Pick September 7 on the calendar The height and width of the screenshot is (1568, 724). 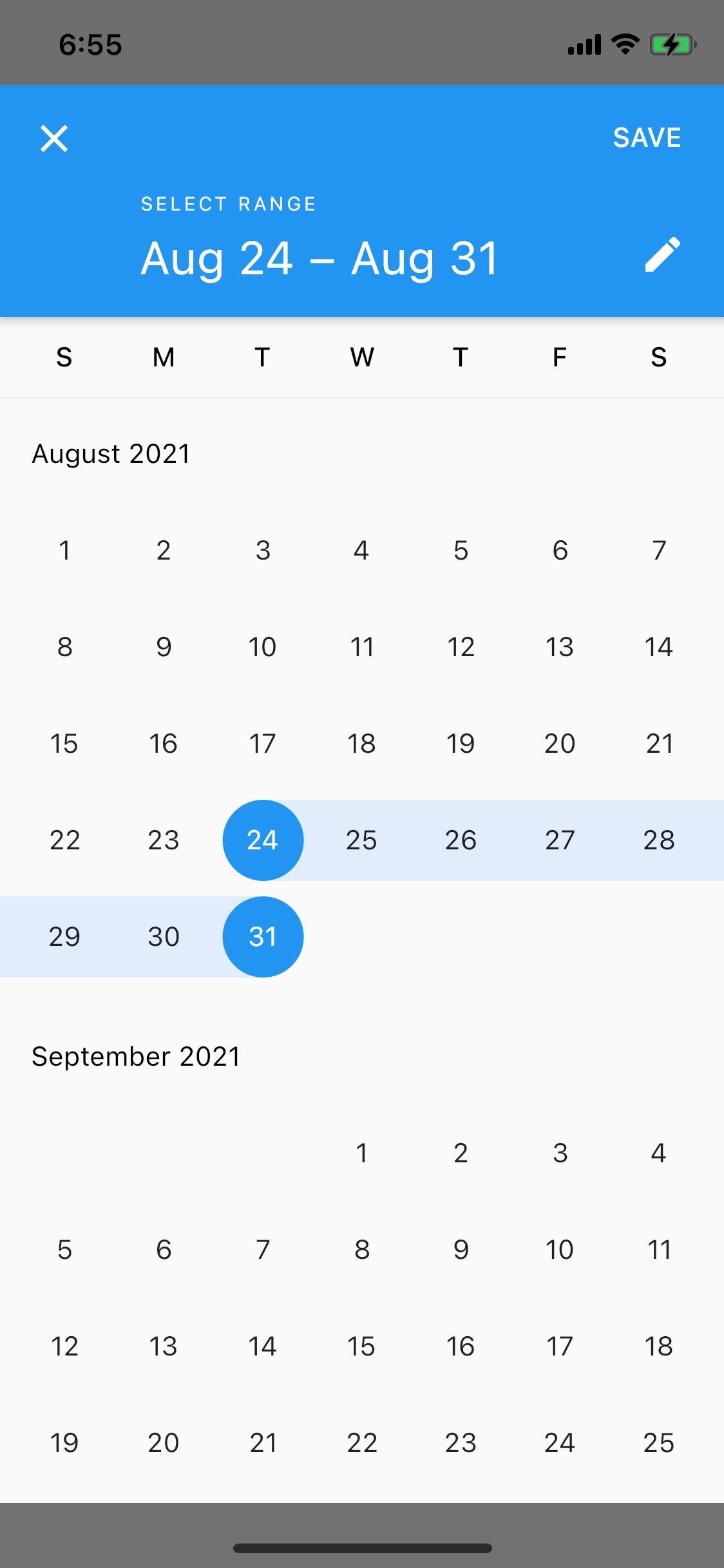pos(263,1250)
